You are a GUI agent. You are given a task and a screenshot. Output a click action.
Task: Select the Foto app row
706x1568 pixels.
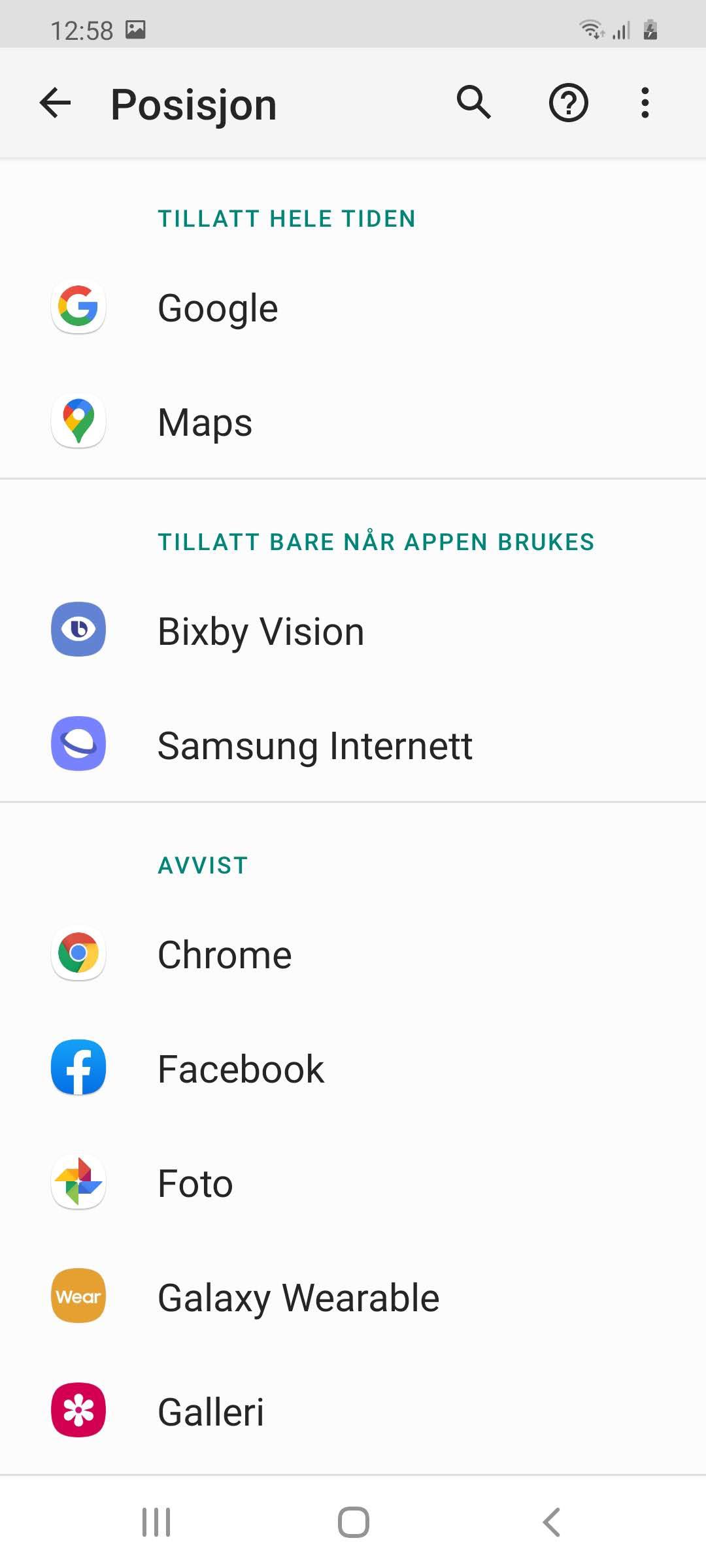click(353, 1183)
